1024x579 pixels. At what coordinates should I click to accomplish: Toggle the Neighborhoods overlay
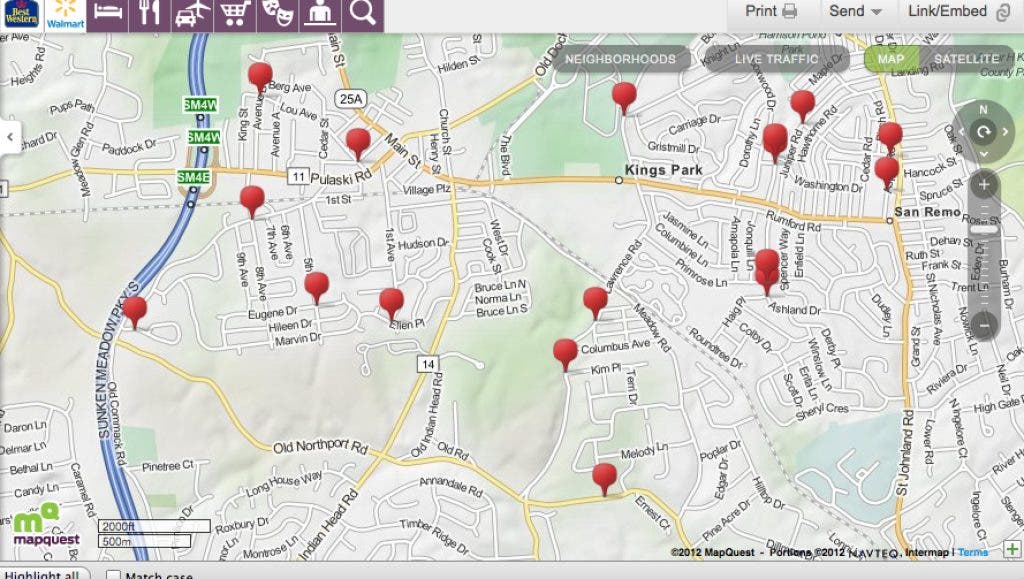pyautogui.click(x=620, y=59)
